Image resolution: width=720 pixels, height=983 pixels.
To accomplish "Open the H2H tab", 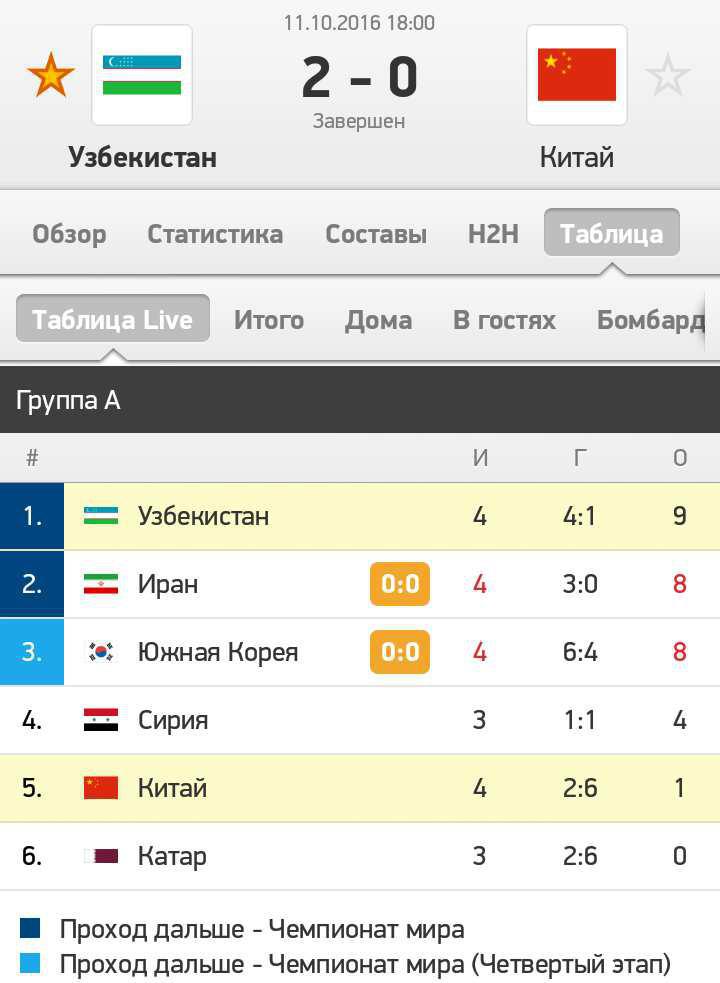I will click(494, 234).
